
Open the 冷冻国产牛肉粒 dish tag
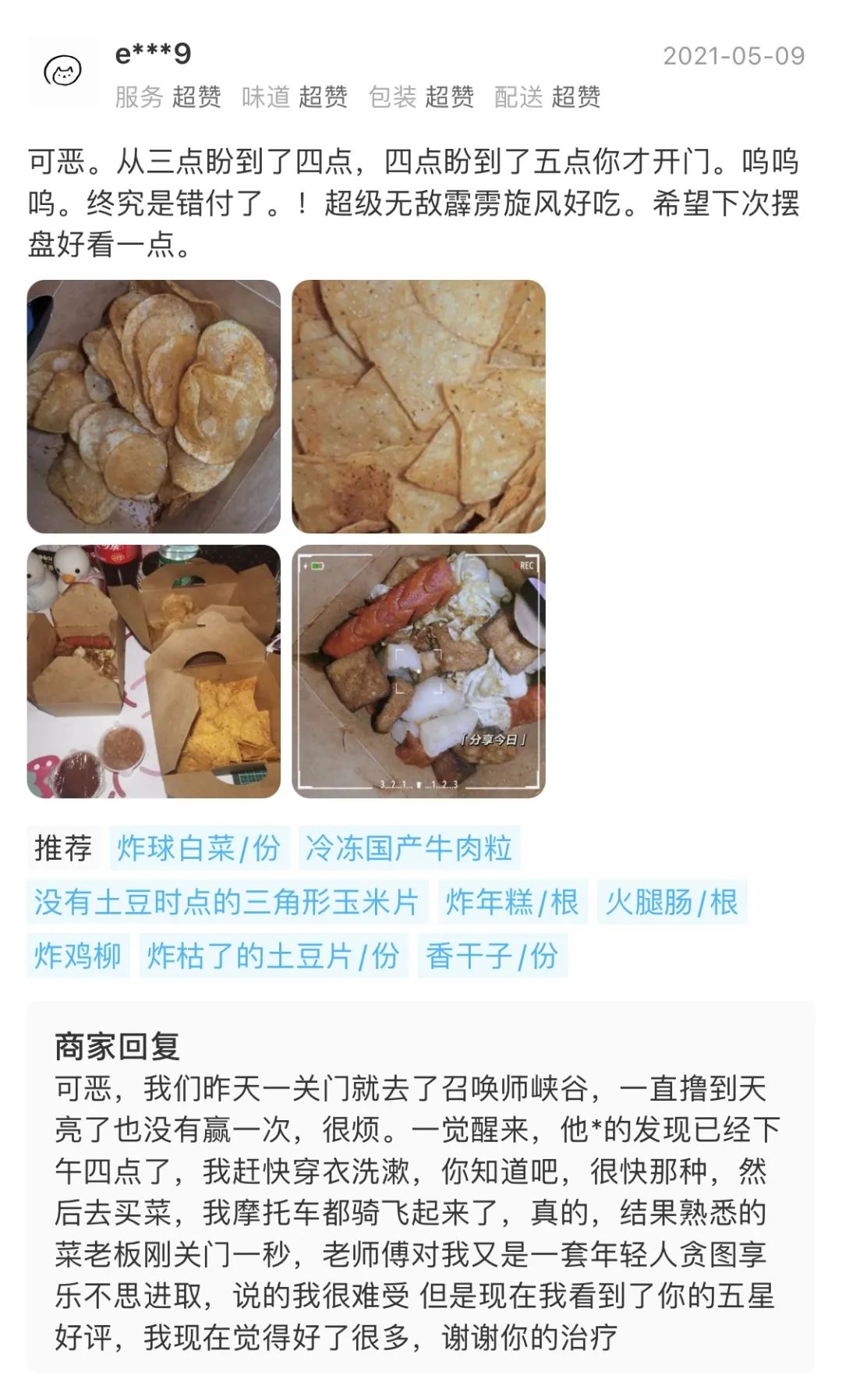pos(409,848)
